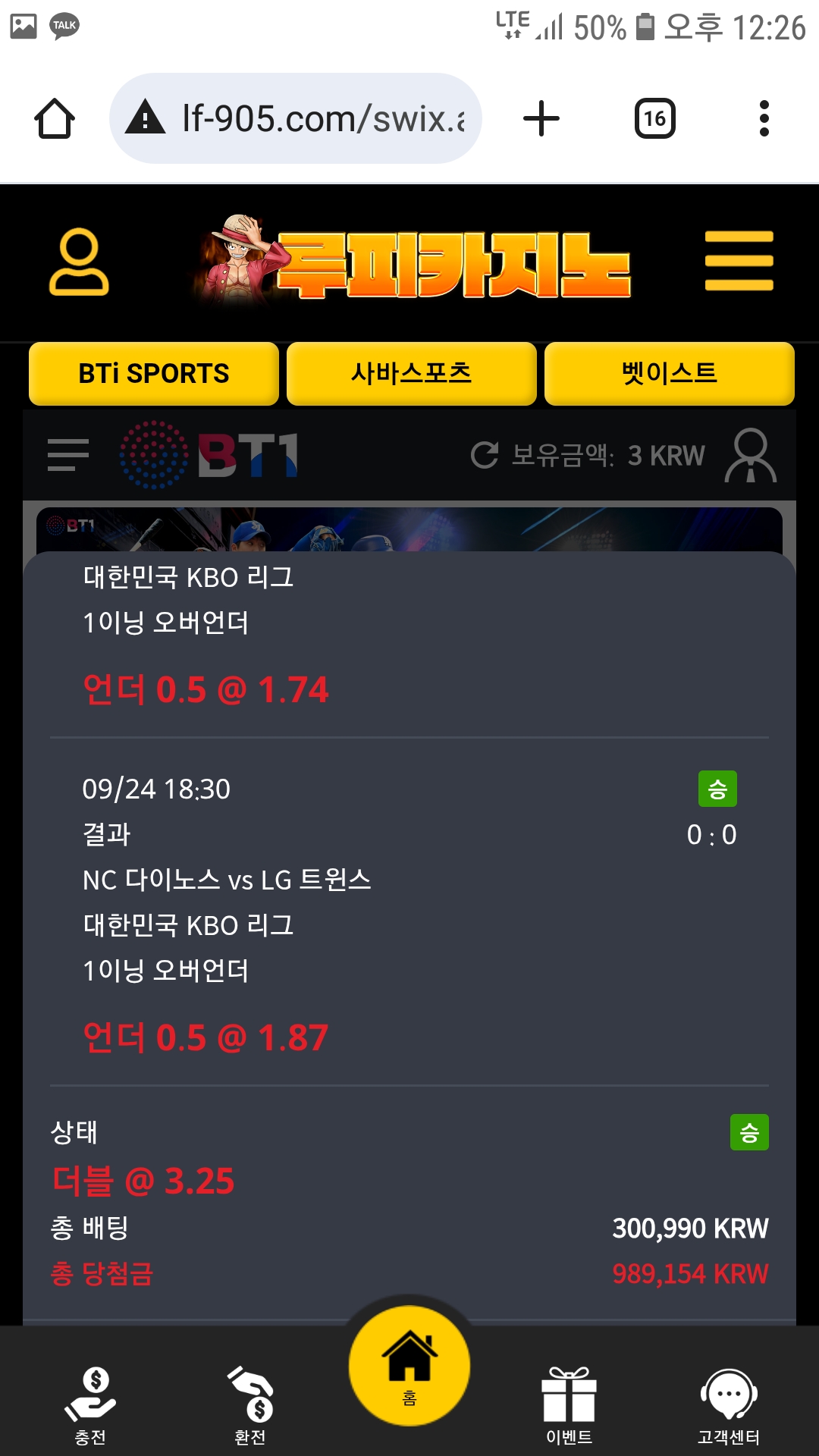The image size is (819, 1456).
Task: Select the 벳이스트 button
Action: 669,373
